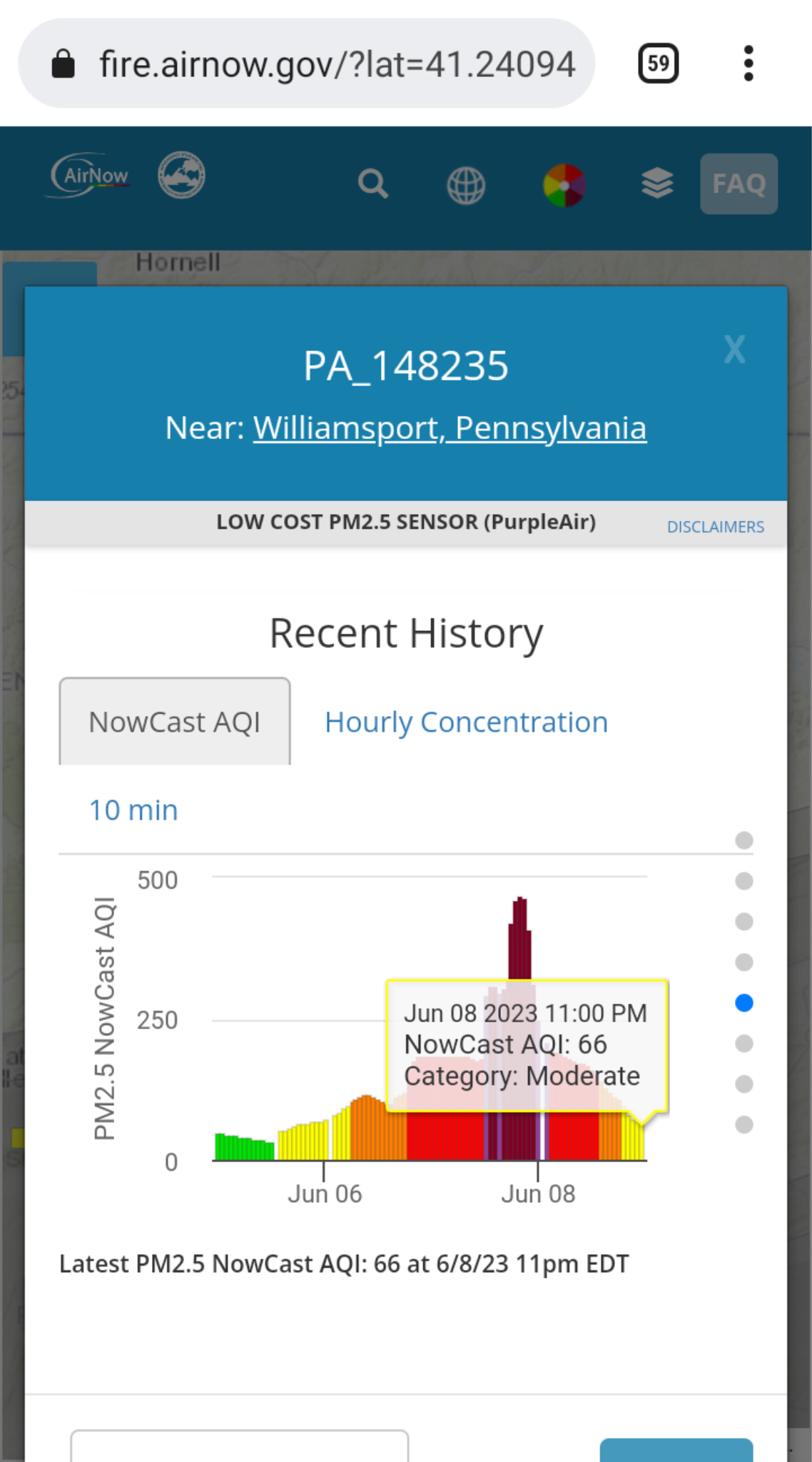
Task: Open the DISCLAIMERS link
Action: [x=715, y=527]
